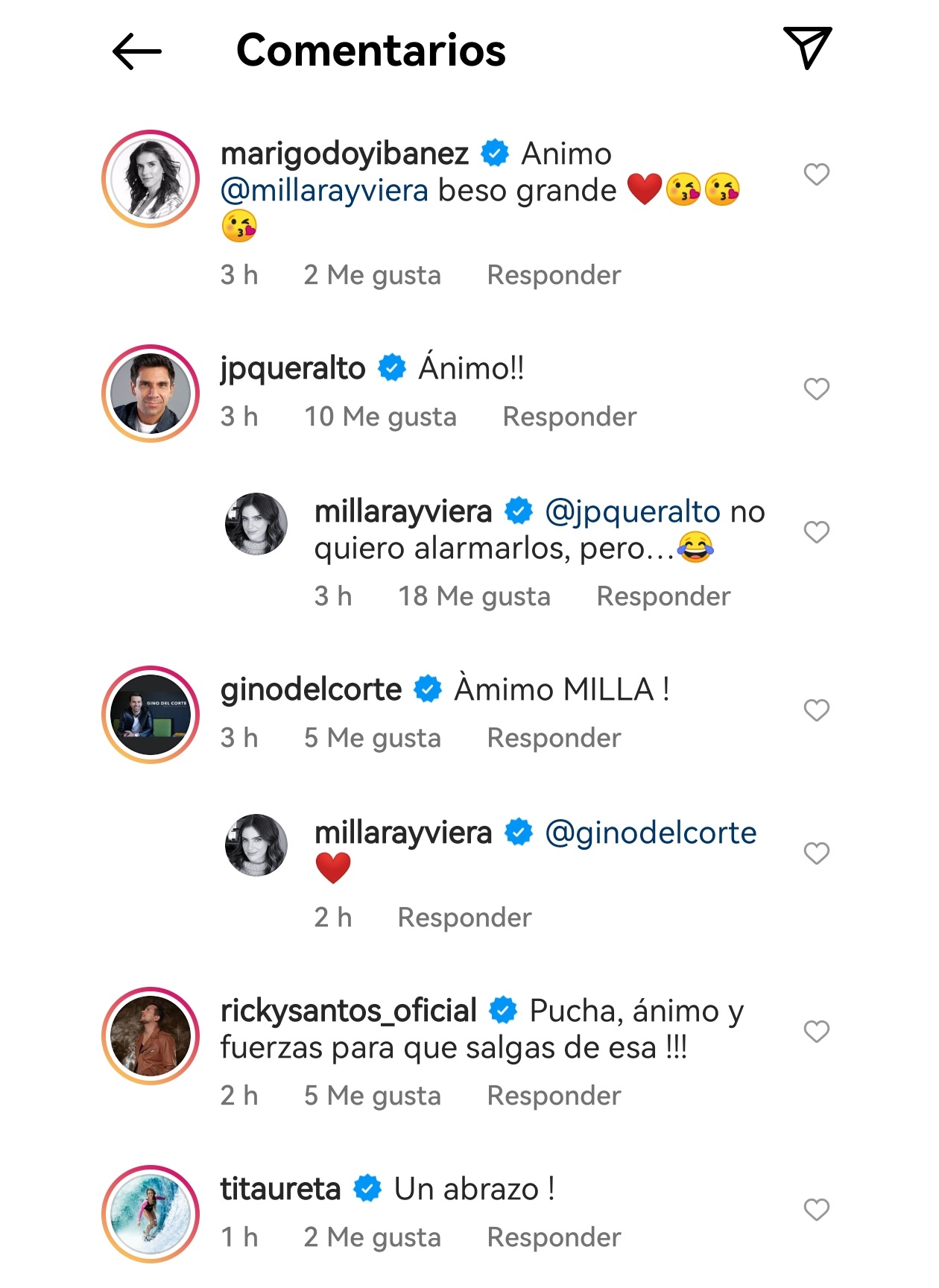Reply to jpqueralto via Responder
The image size is (939, 1288).
coord(569,416)
